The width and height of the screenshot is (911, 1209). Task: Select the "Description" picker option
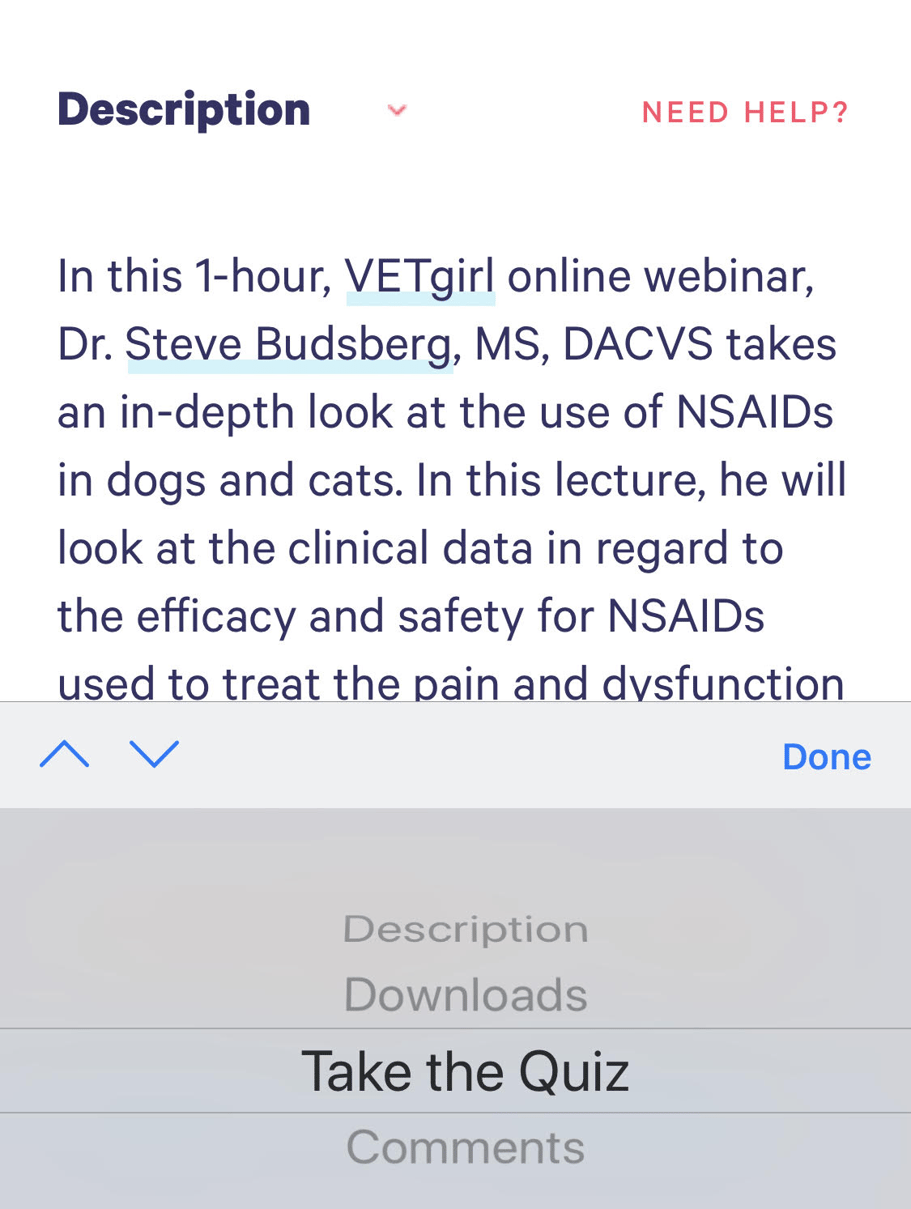[x=465, y=927]
